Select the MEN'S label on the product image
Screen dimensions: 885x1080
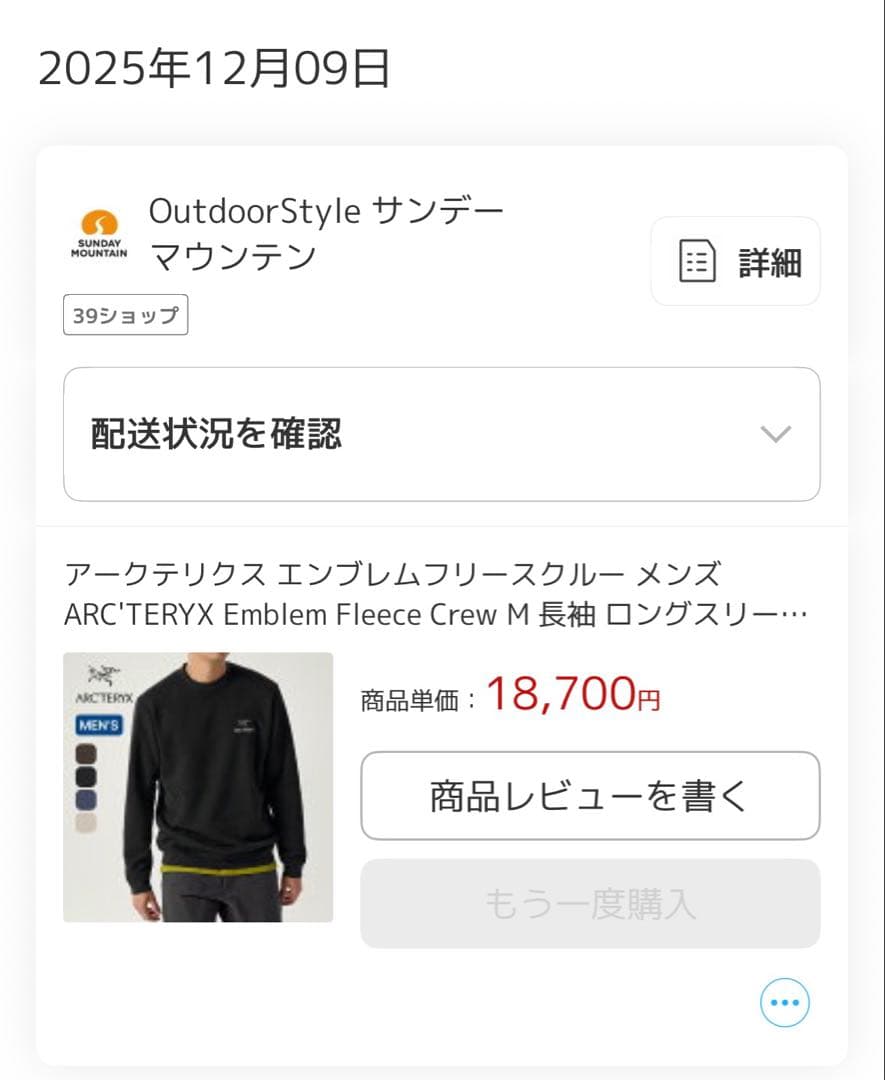coord(100,726)
